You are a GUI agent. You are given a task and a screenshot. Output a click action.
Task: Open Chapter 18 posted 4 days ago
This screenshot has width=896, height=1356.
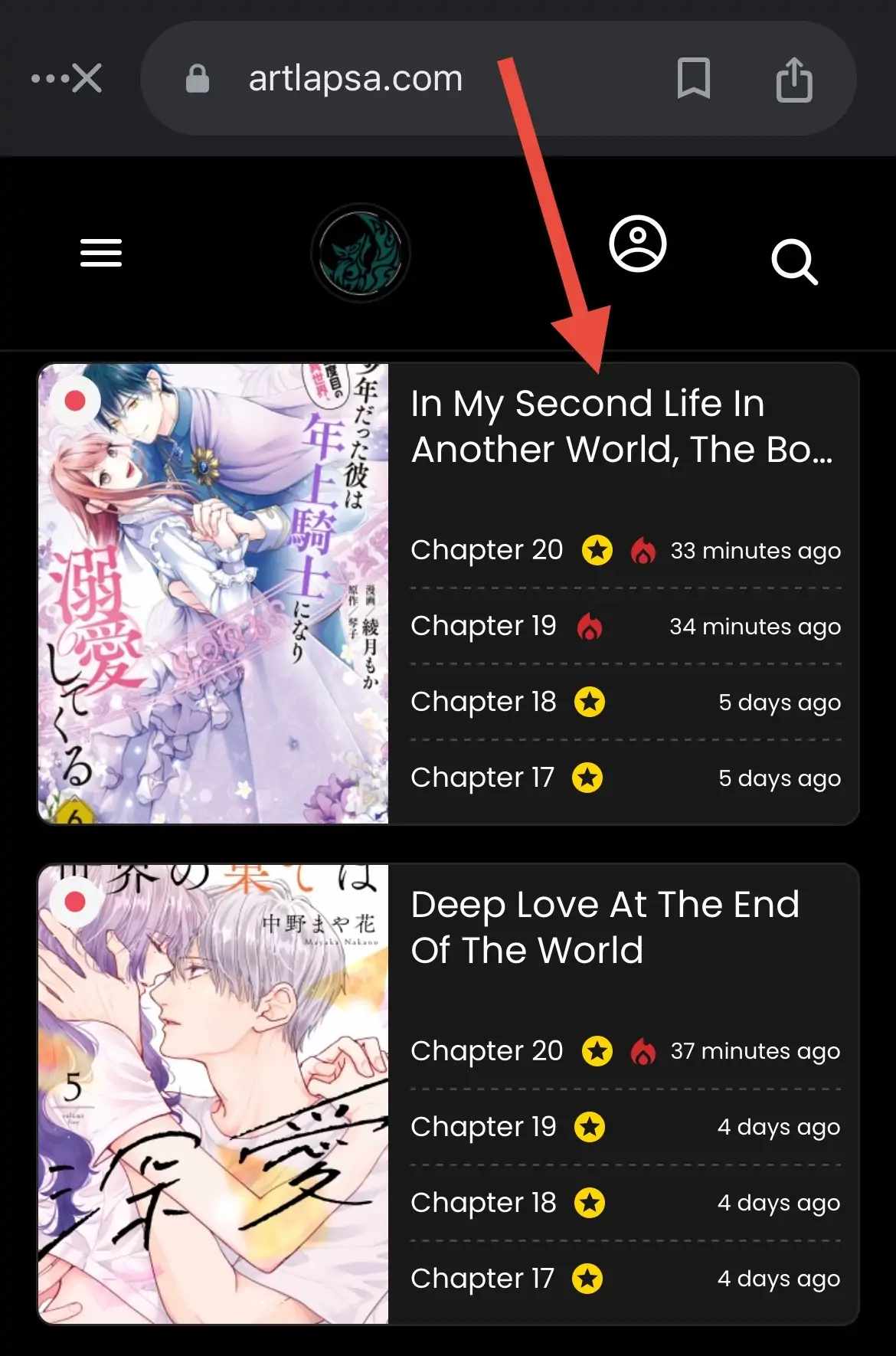[483, 1203]
